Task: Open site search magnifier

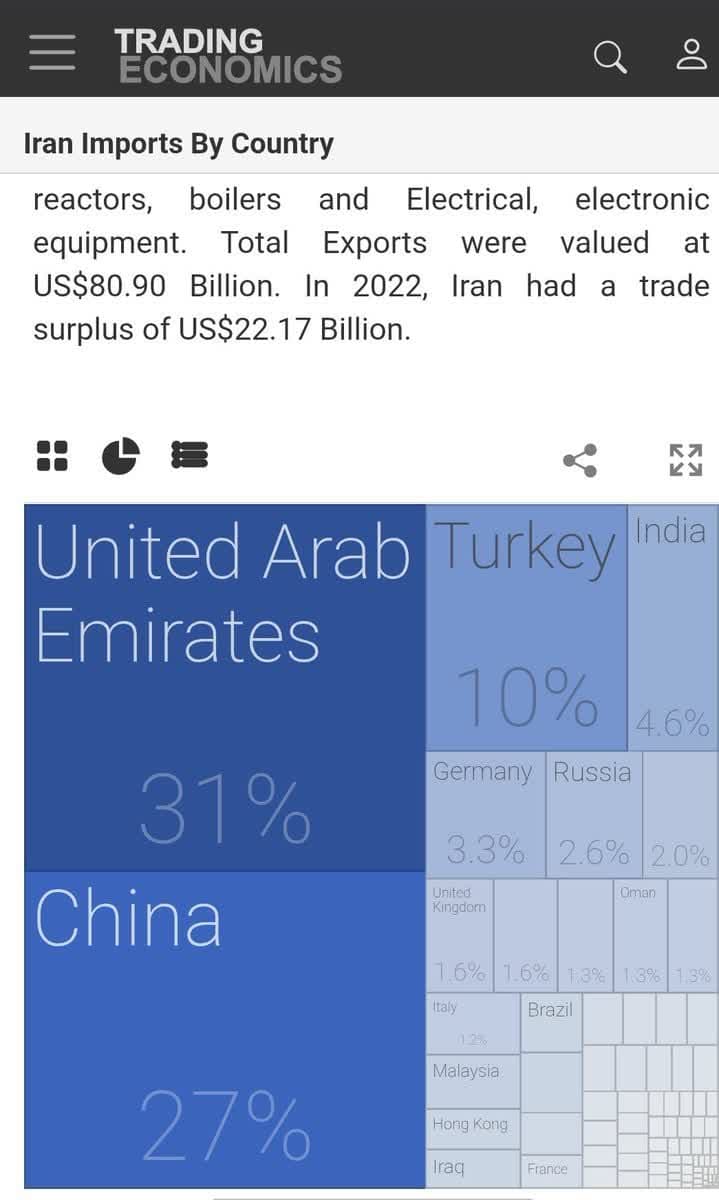Action: click(x=609, y=56)
